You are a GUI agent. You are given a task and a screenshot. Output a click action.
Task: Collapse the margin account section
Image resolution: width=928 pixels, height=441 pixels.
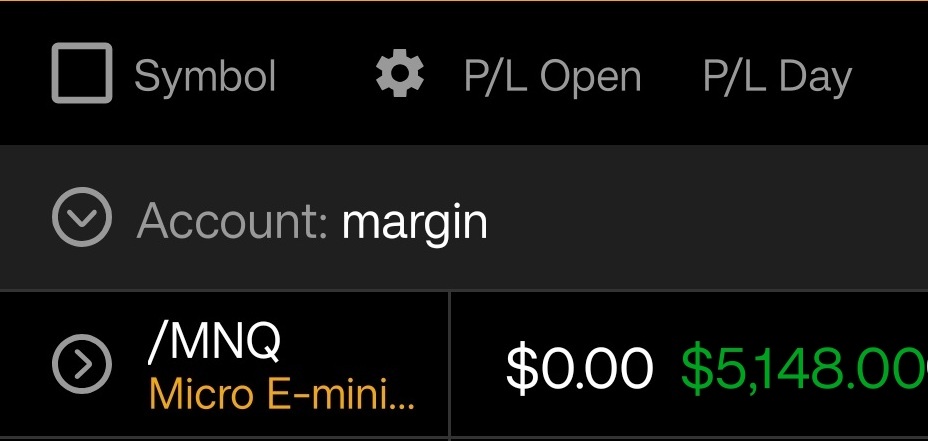[81, 218]
